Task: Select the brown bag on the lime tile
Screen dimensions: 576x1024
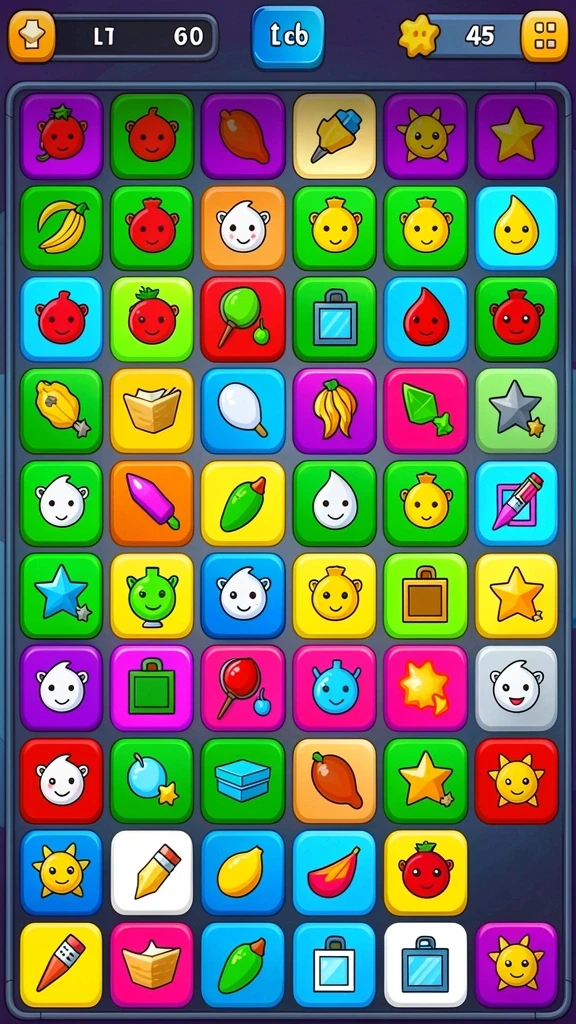Action: pos(426,595)
